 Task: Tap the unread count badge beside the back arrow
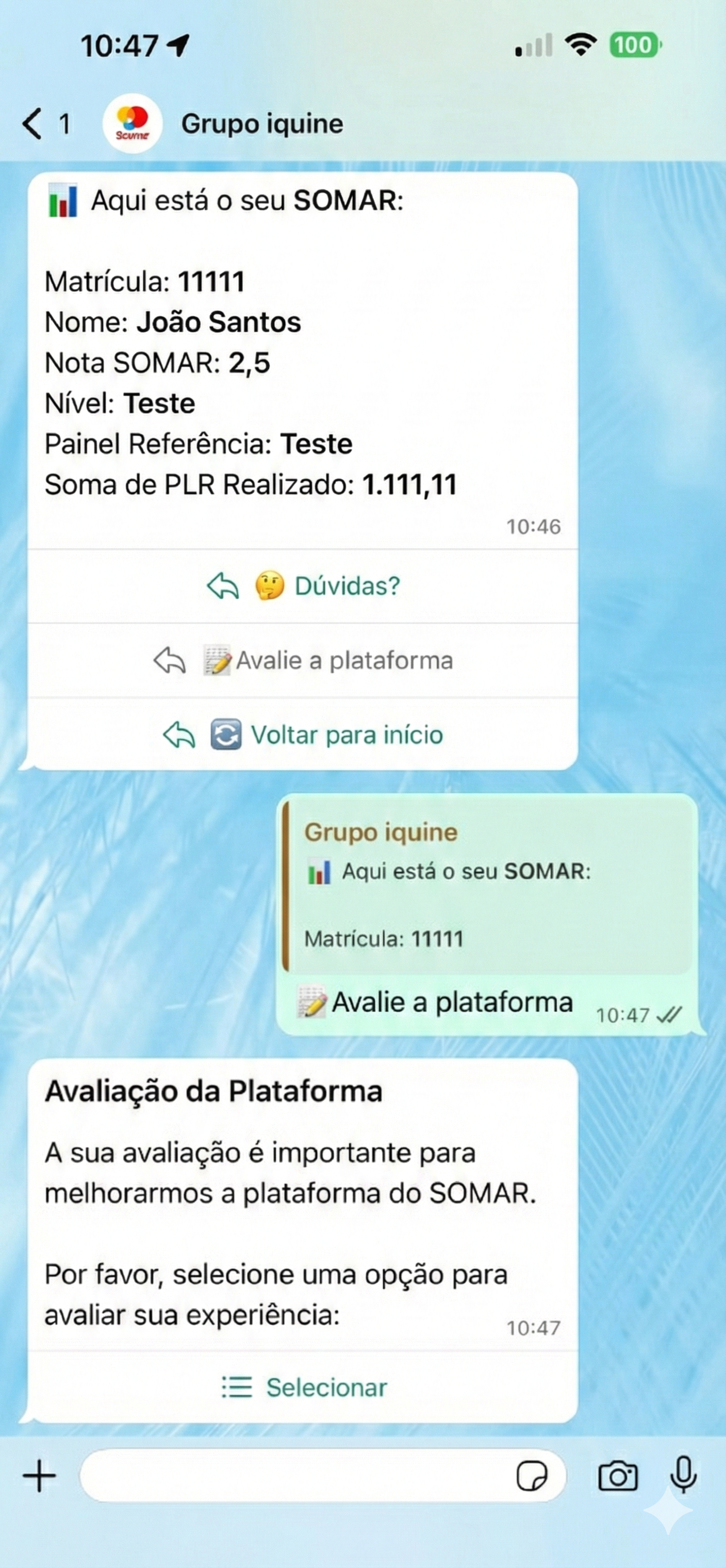[x=63, y=124]
